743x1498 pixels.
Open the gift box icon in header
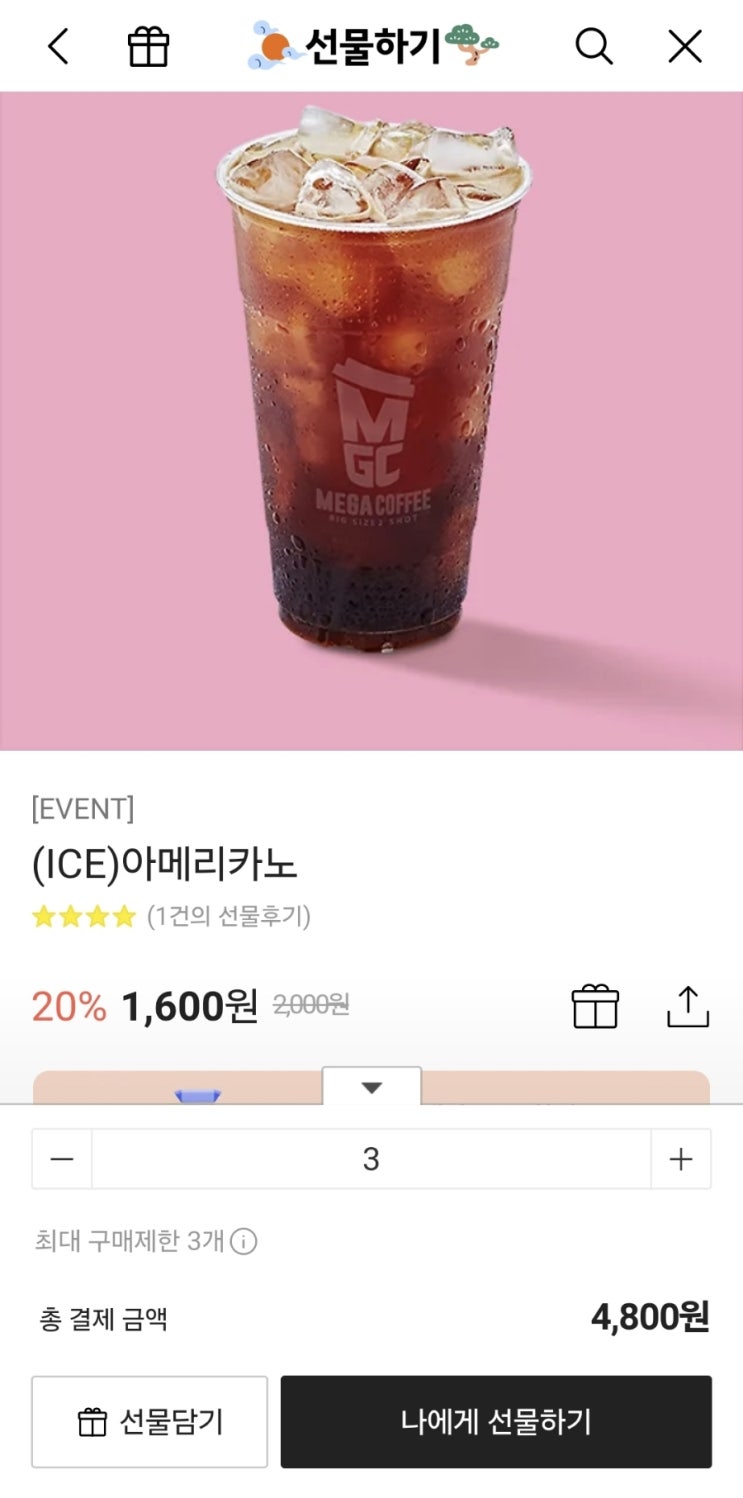coord(148,46)
